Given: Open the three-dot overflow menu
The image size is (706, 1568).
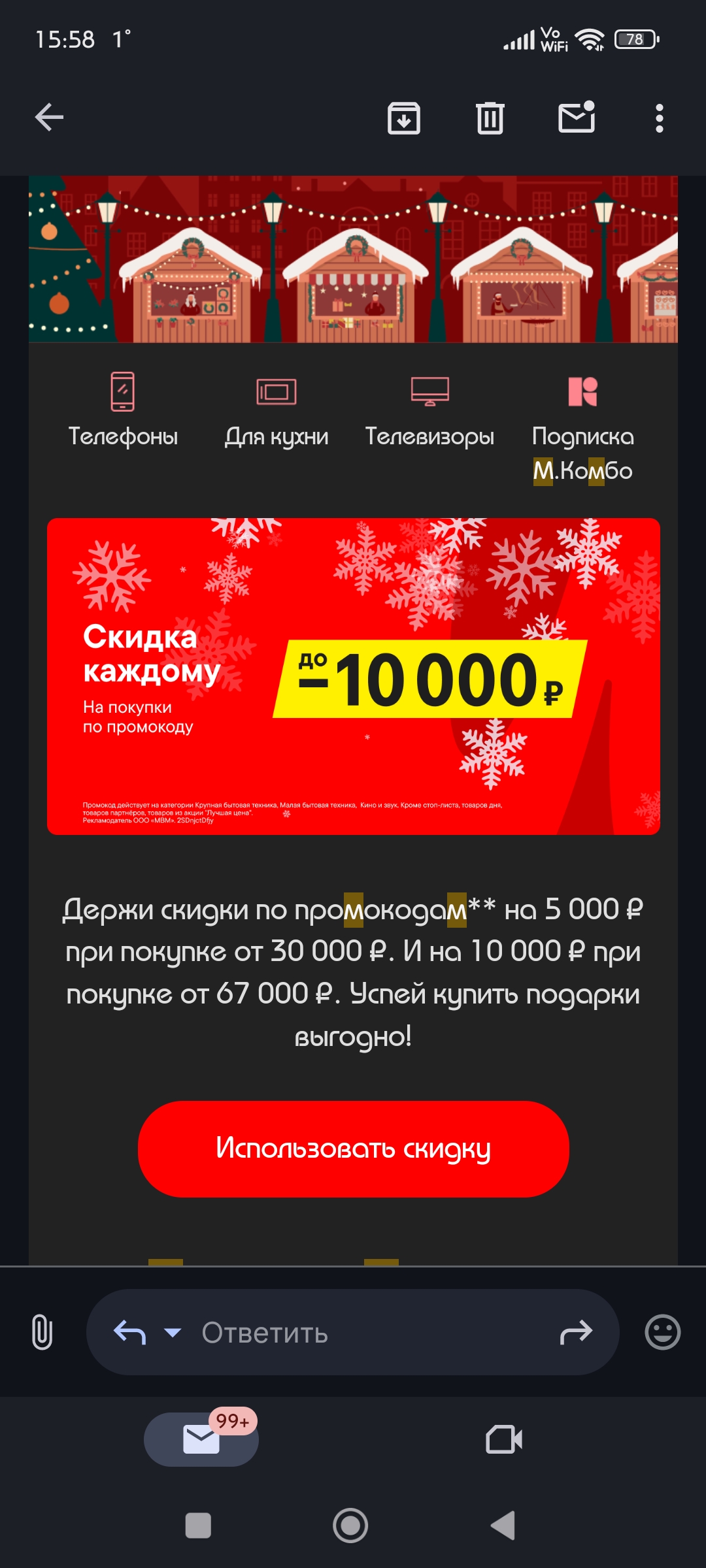Looking at the screenshot, I should tap(659, 118).
